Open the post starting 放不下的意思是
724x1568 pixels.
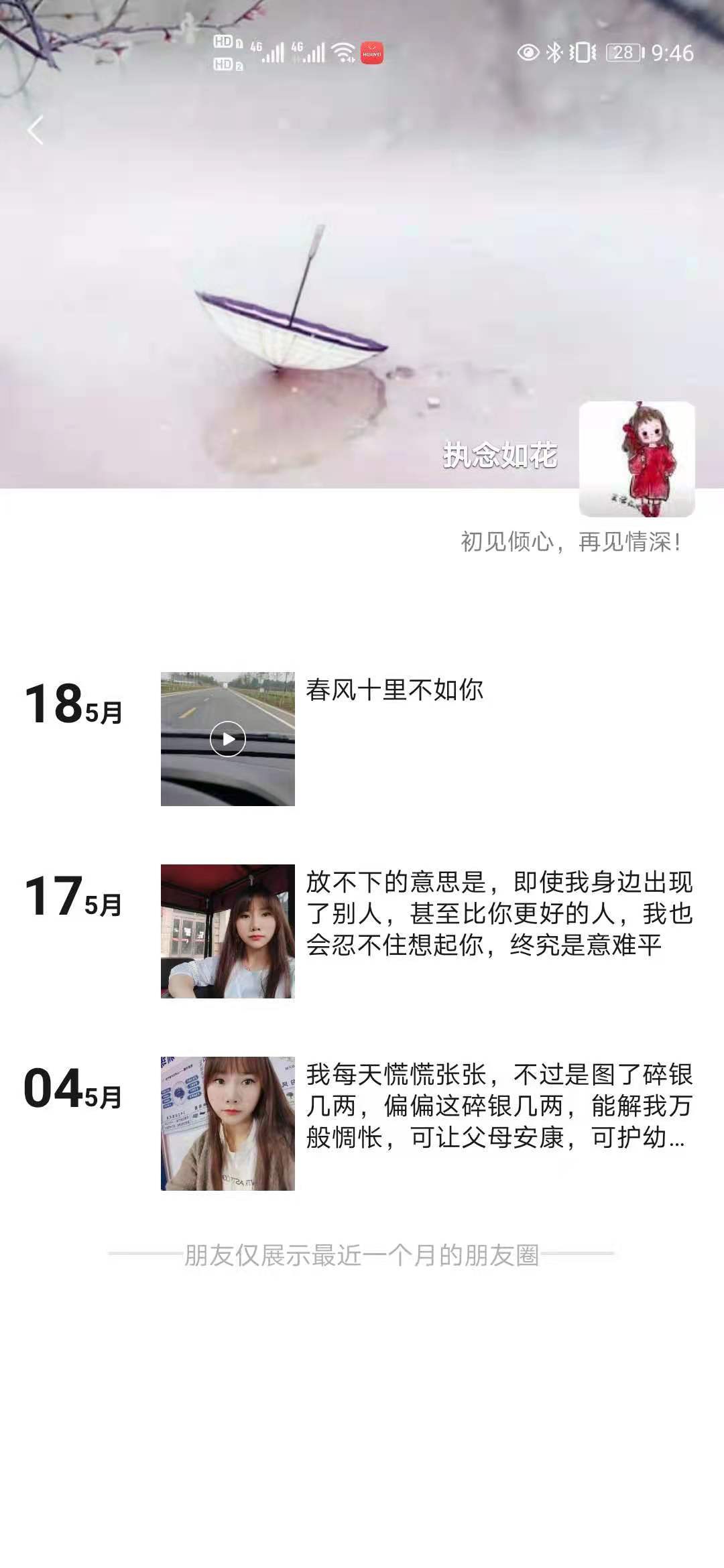pyautogui.click(x=499, y=913)
